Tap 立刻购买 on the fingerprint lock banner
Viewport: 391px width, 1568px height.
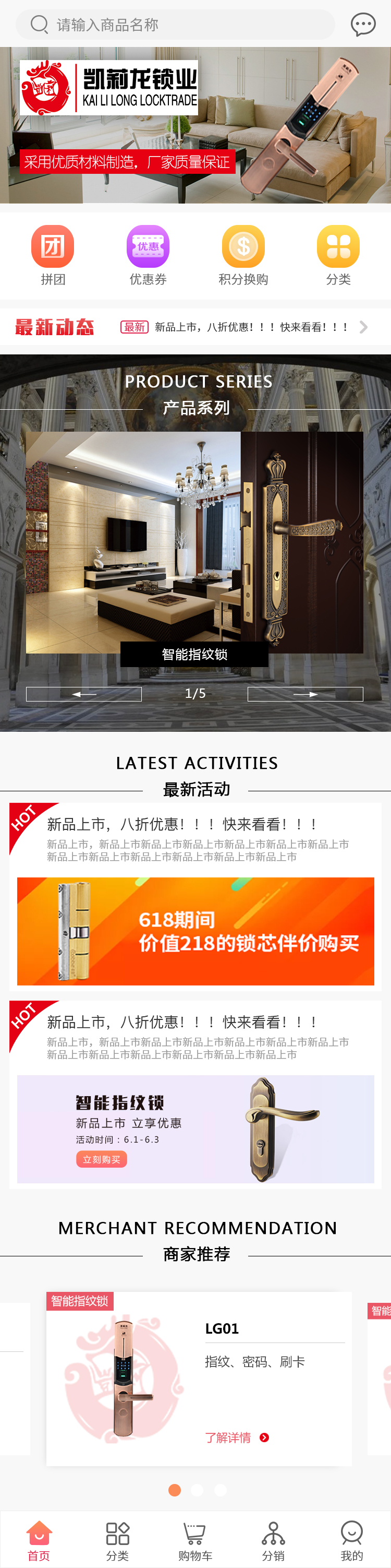tap(102, 1159)
